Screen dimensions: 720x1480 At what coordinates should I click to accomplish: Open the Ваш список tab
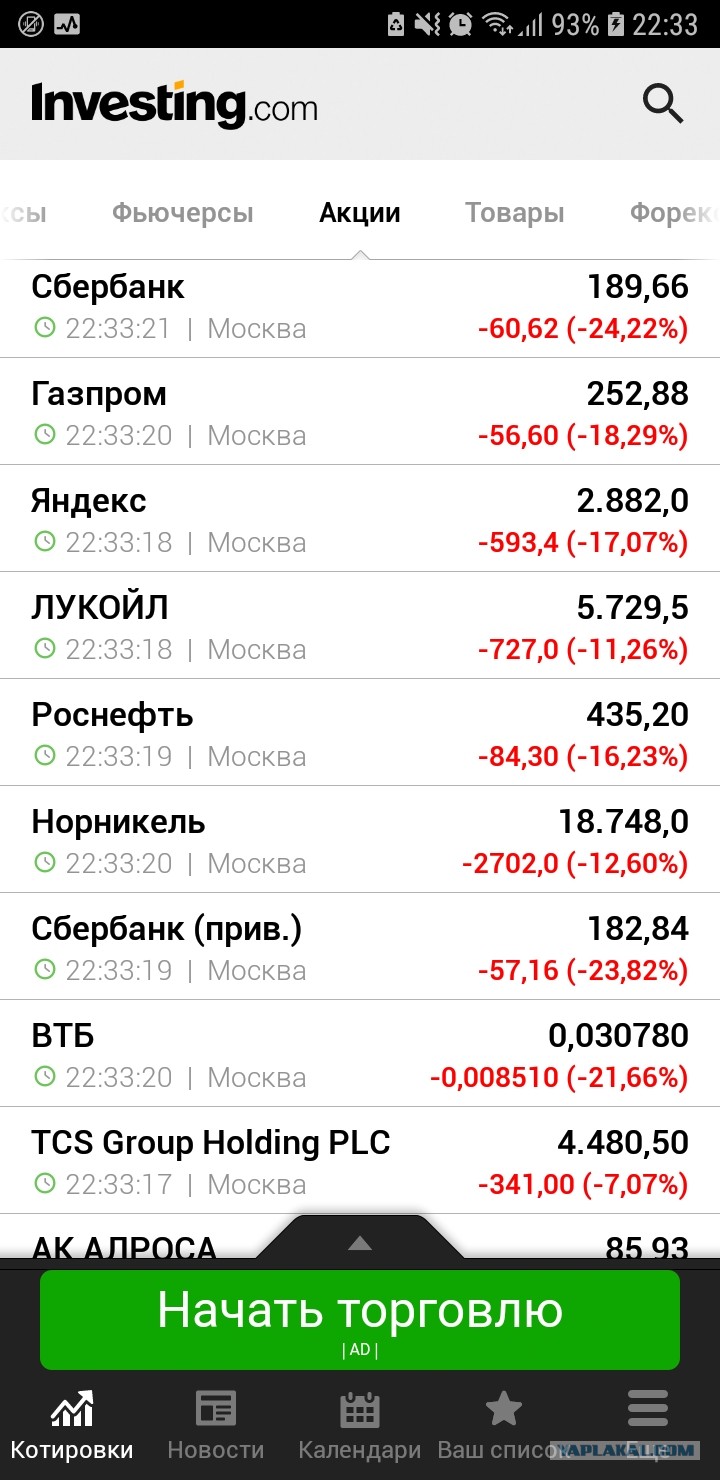(x=504, y=1425)
